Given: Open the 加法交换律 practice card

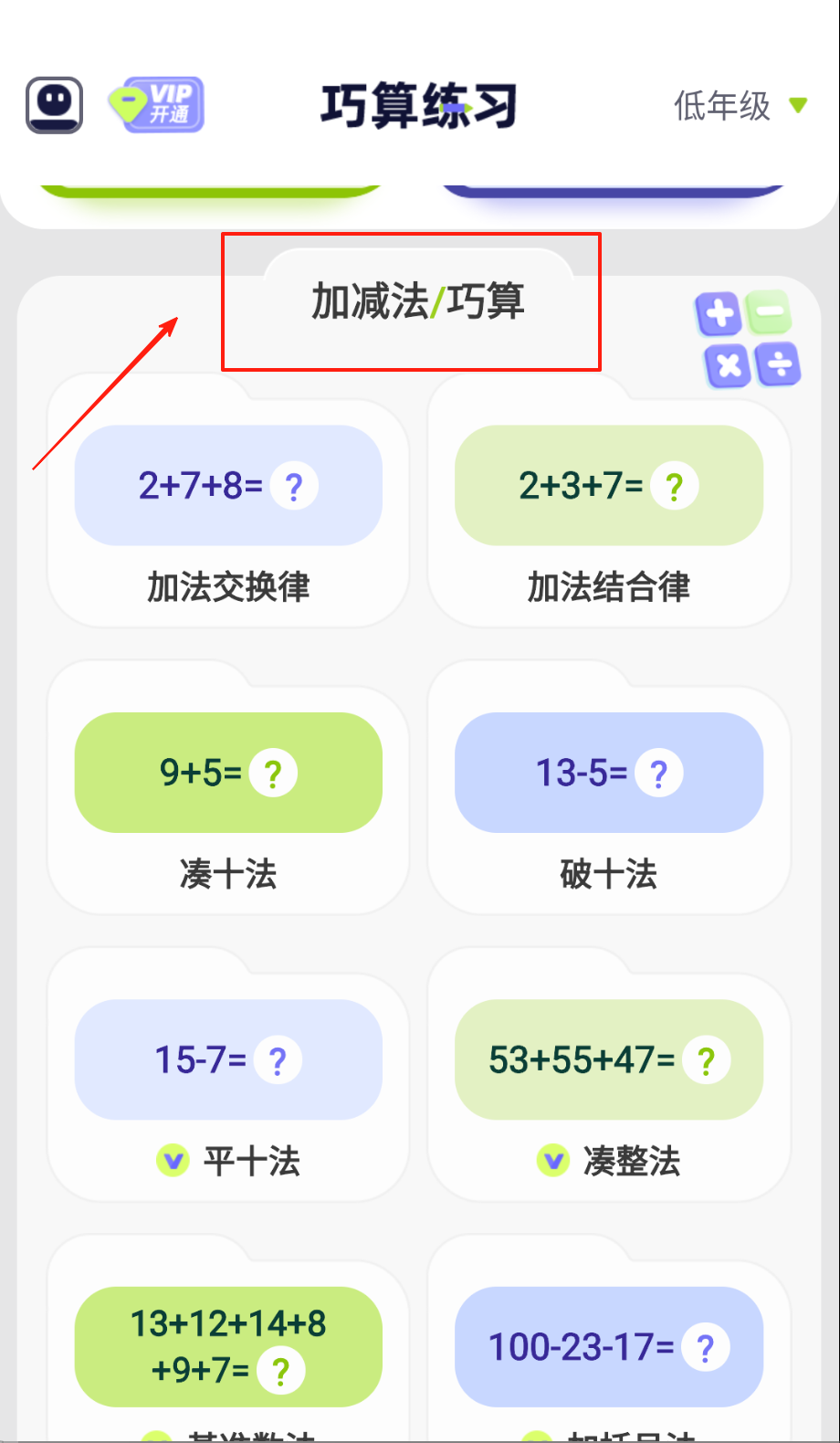Looking at the screenshot, I should tap(228, 512).
